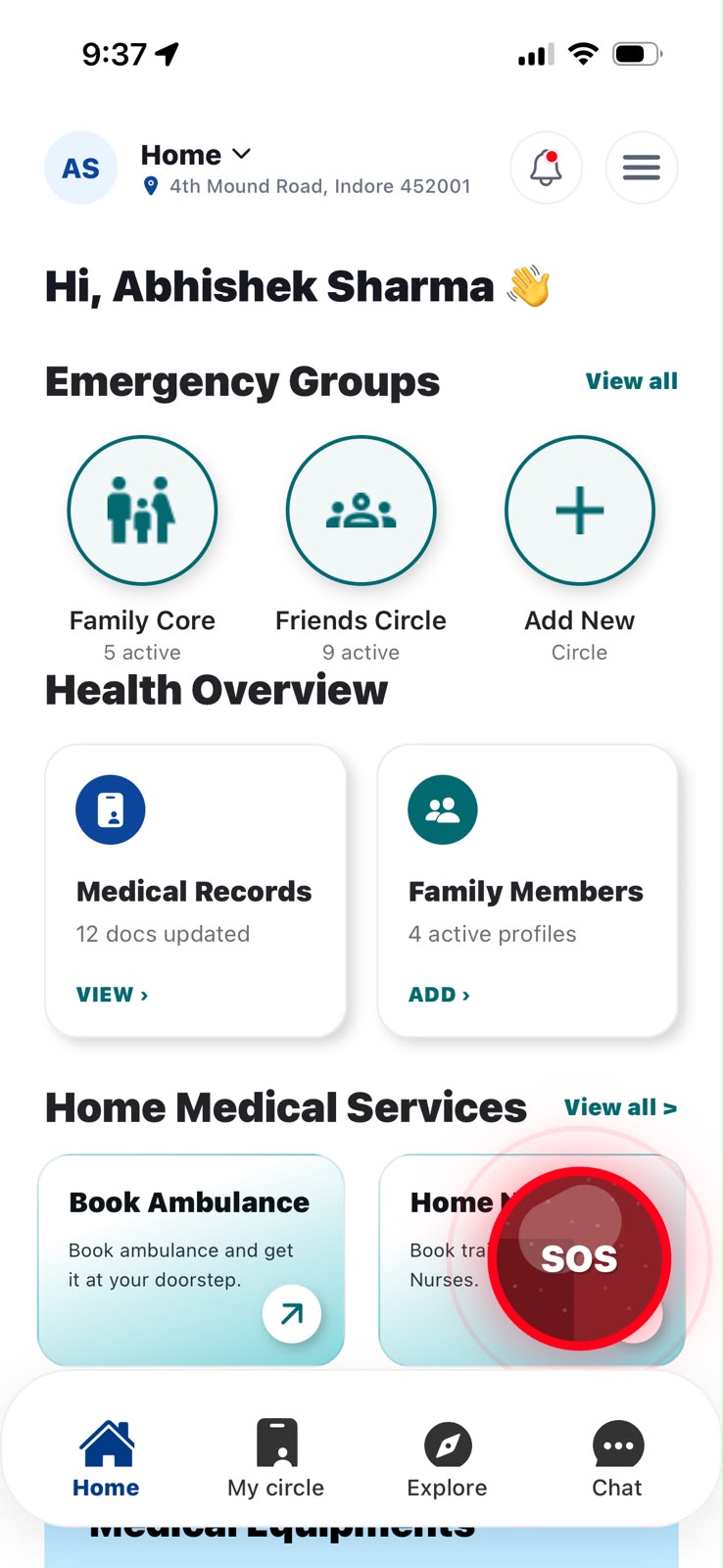View all Emergency Groups
This screenshot has height=1568, width=723.
point(631,381)
